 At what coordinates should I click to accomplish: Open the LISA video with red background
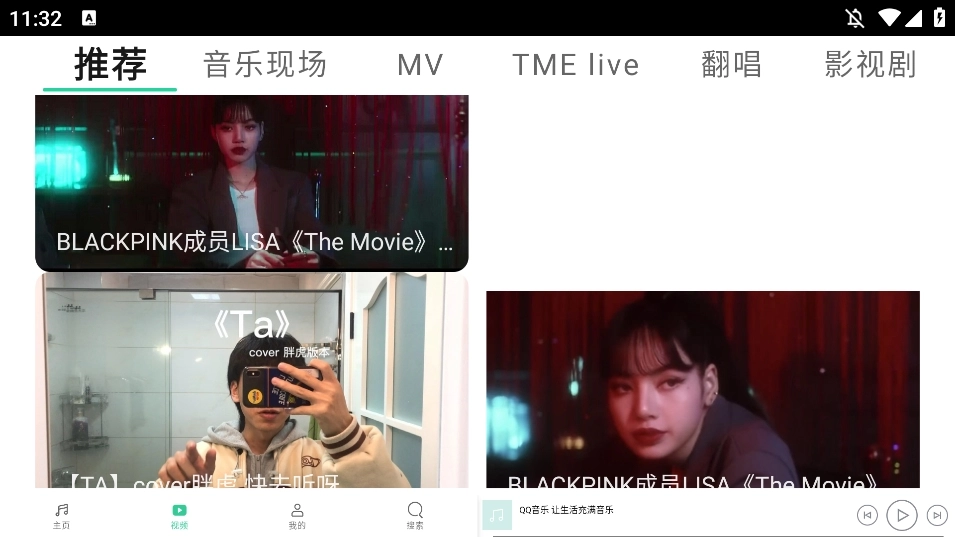tap(702, 389)
